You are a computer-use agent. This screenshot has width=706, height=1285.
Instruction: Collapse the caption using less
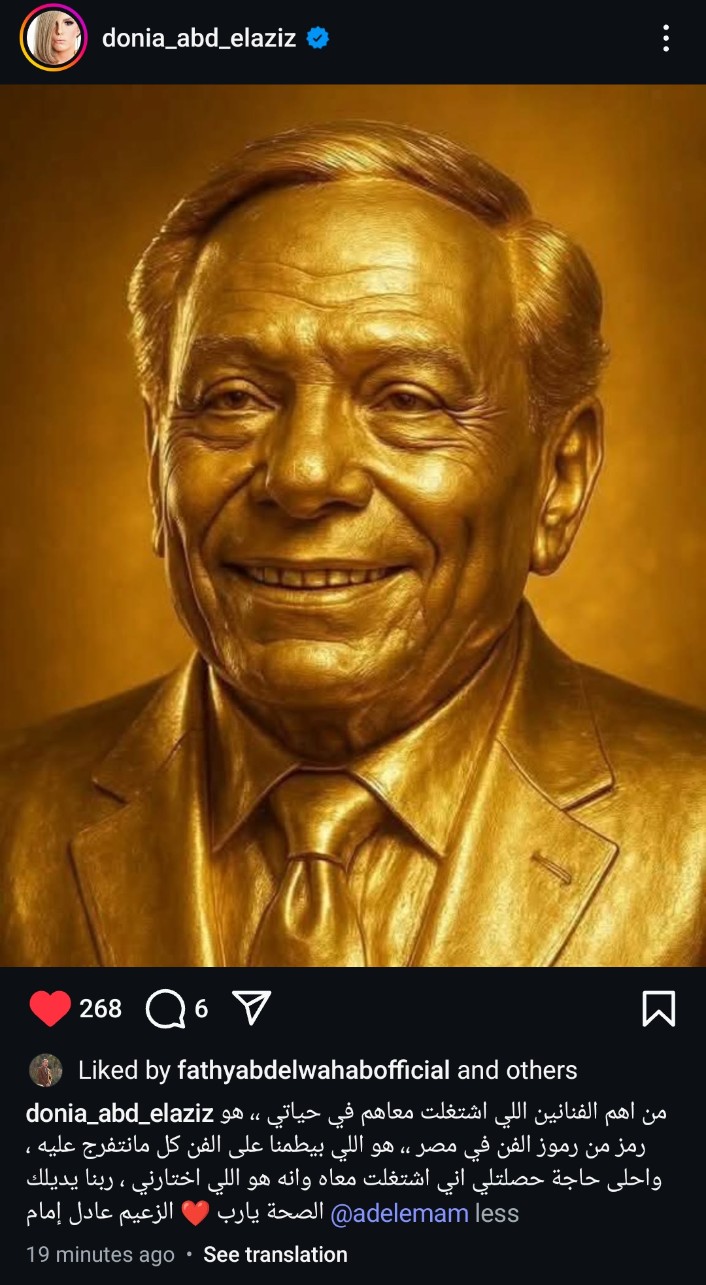pyautogui.click(x=497, y=1214)
